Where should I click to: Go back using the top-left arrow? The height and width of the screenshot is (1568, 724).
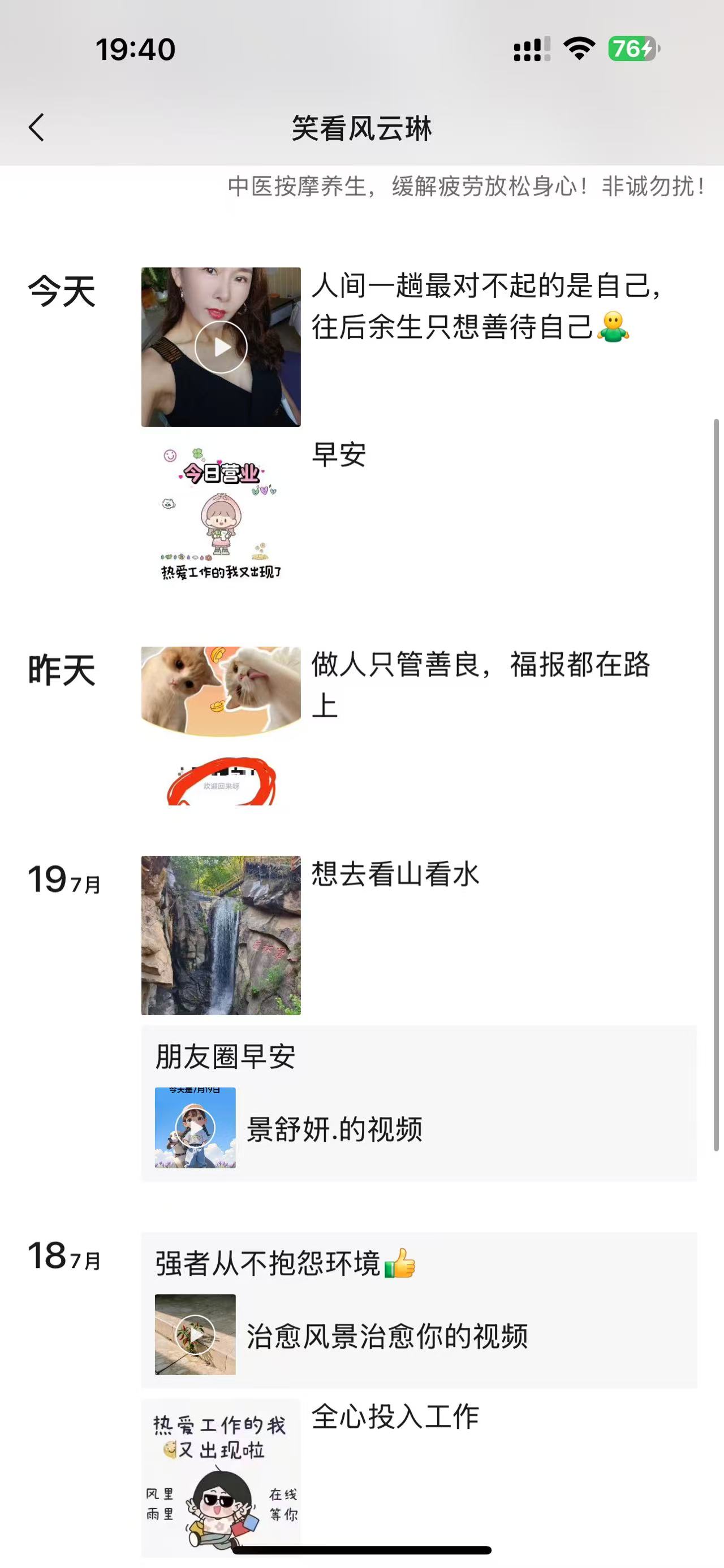coord(37,128)
